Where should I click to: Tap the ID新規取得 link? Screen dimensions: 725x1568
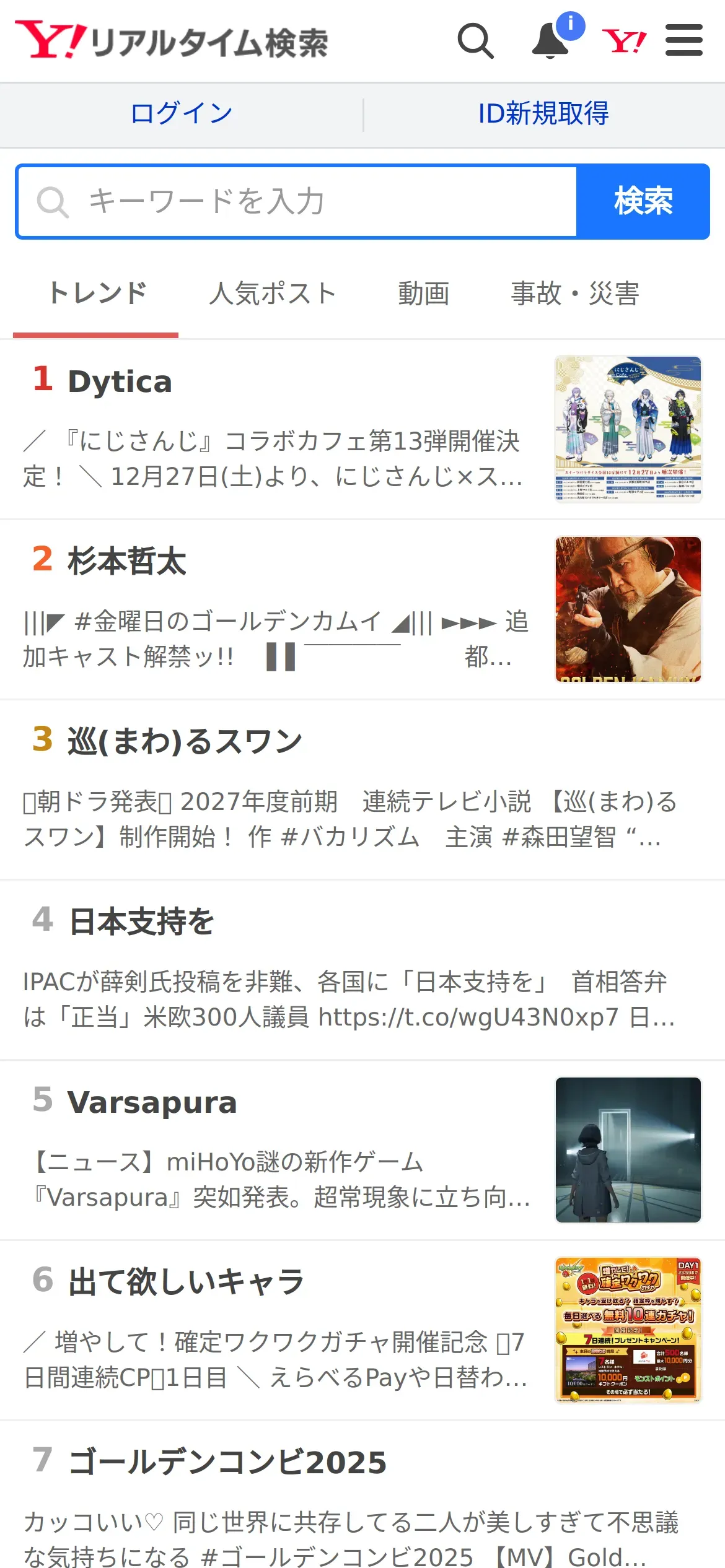pos(543,114)
